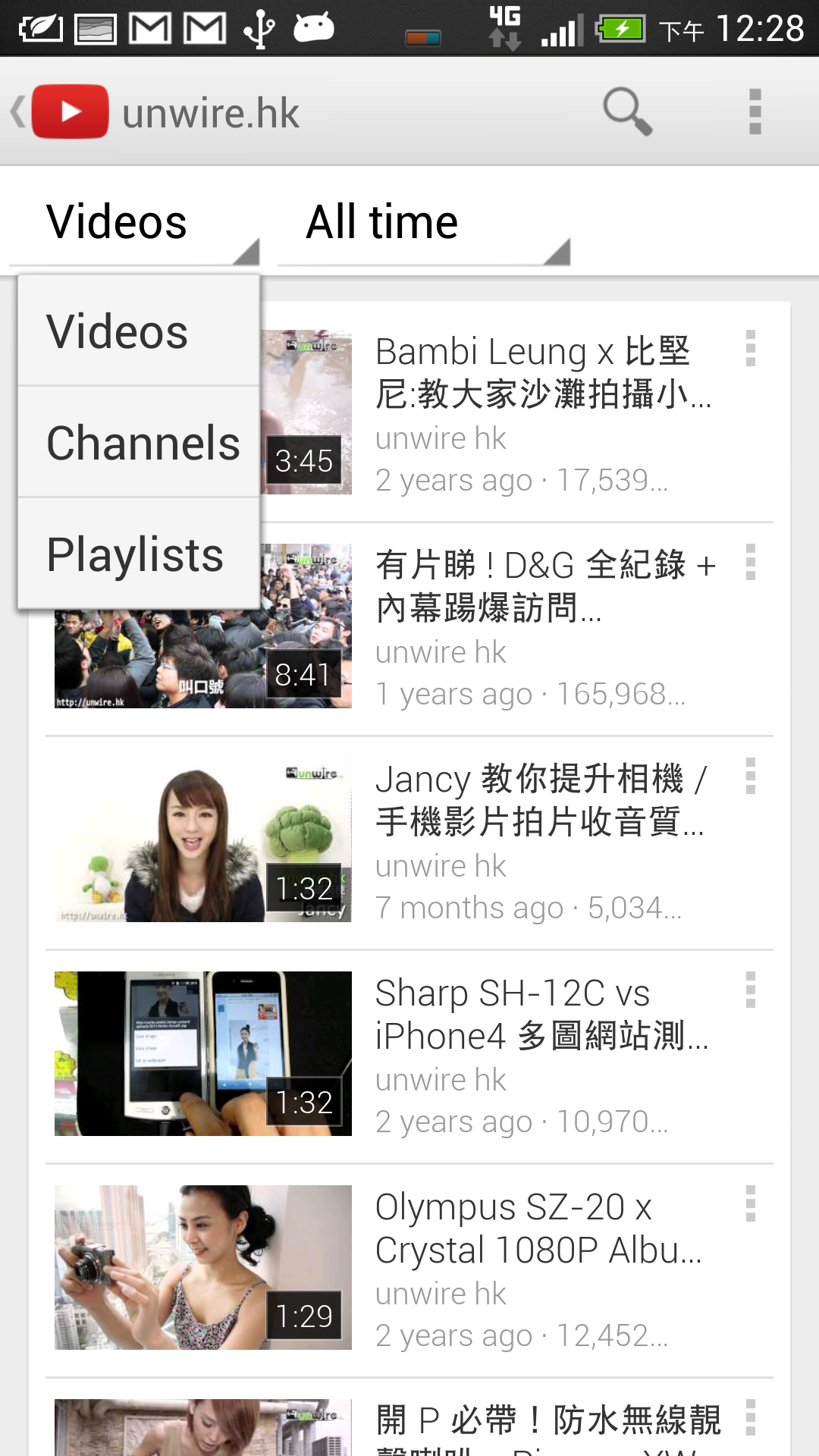Open the app bar overflow menu
This screenshot has width=819, height=1456.
pos(755,111)
